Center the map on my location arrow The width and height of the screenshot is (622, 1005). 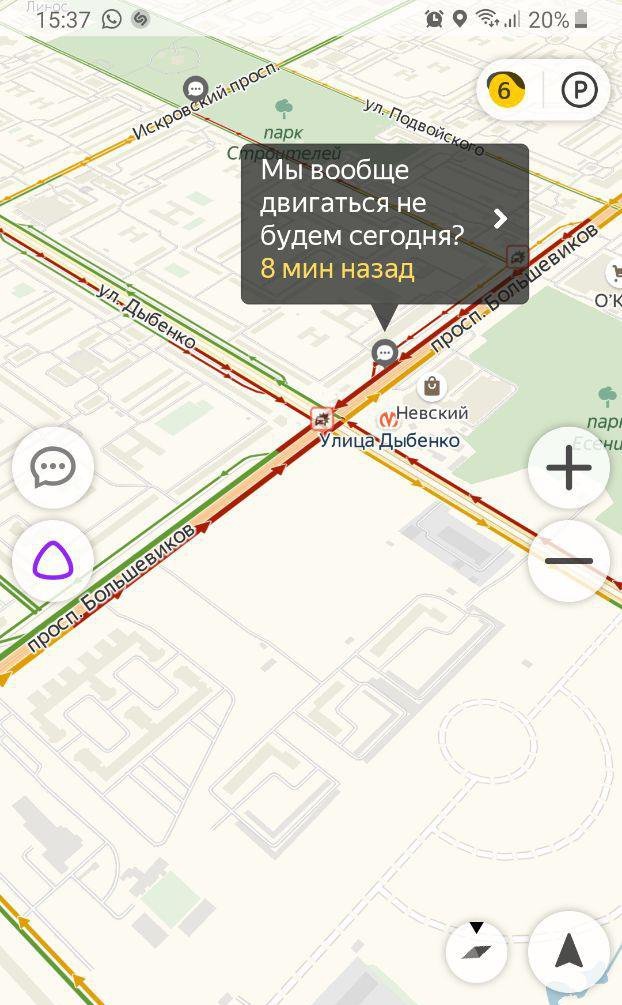[568, 950]
